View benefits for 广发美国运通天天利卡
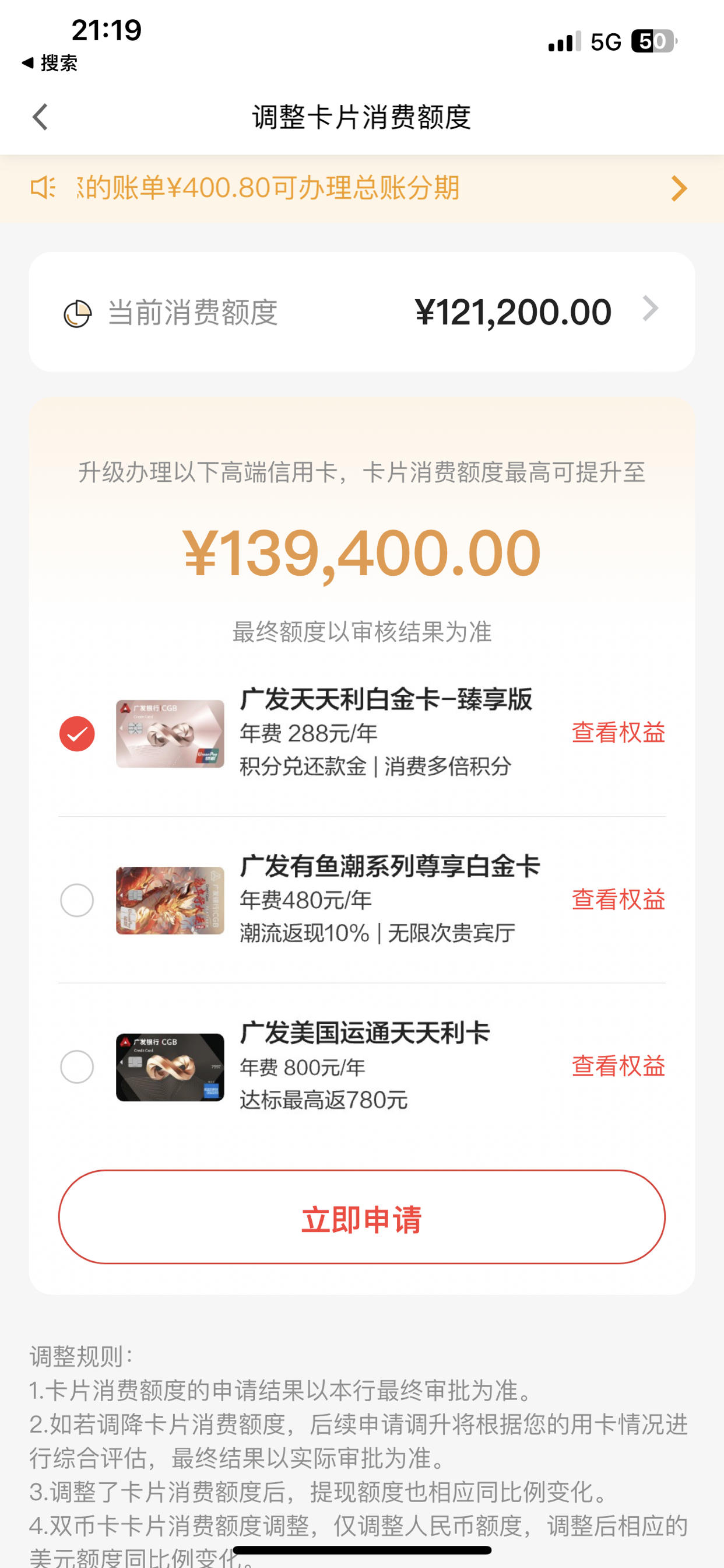724x1568 pixels. (x=618, y=1066)
